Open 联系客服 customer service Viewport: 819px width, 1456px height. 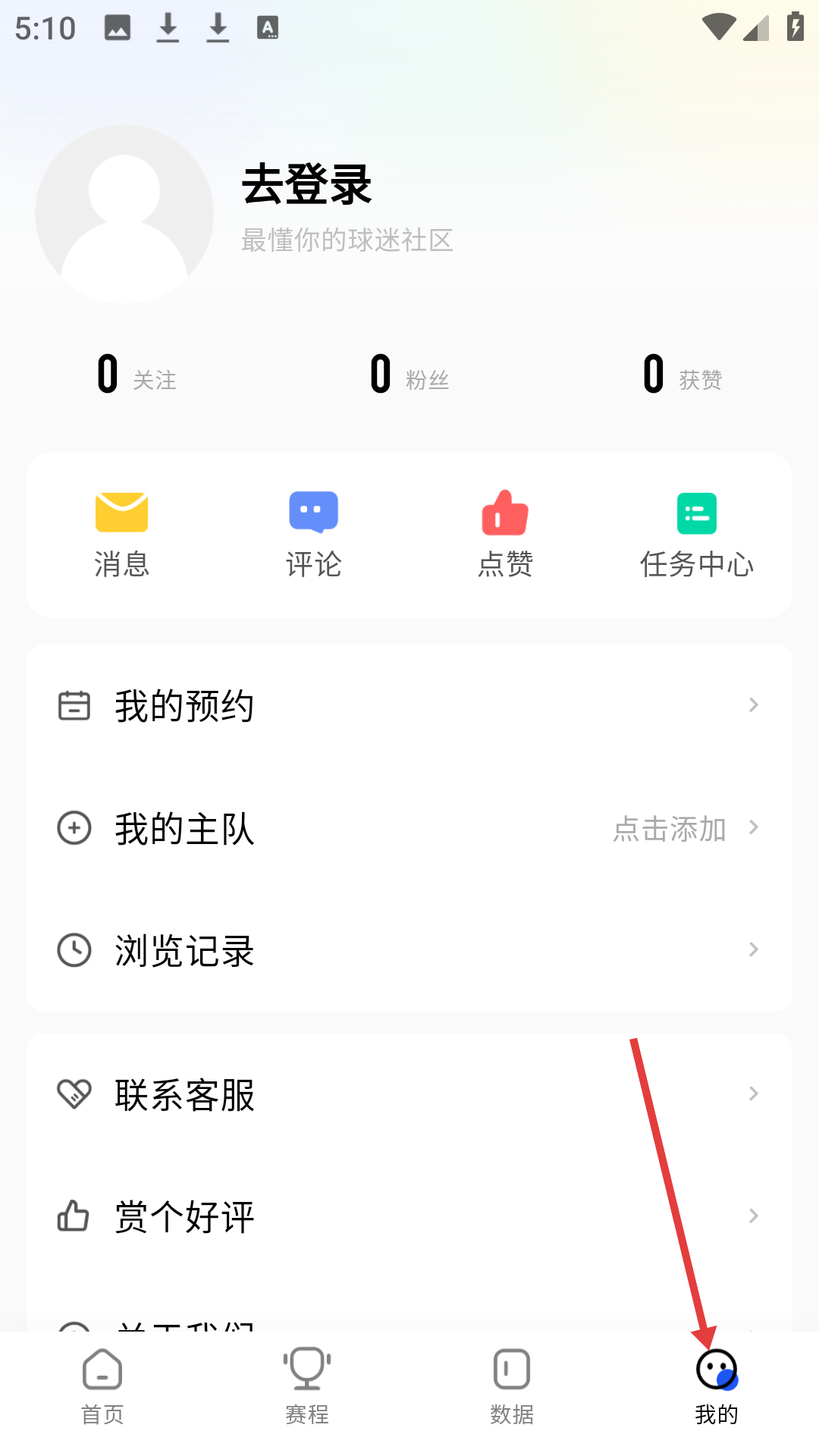point(409,1094)
